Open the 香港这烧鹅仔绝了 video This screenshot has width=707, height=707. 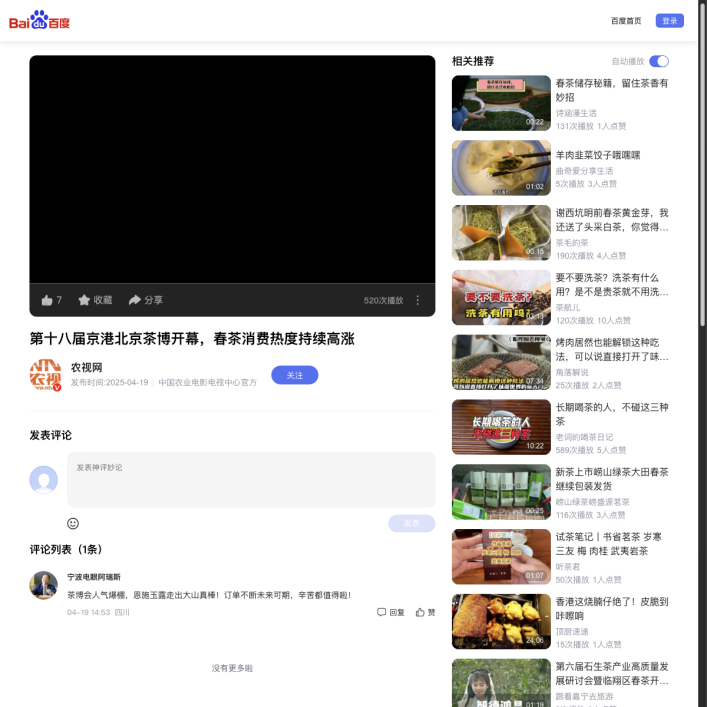[612, 608]
